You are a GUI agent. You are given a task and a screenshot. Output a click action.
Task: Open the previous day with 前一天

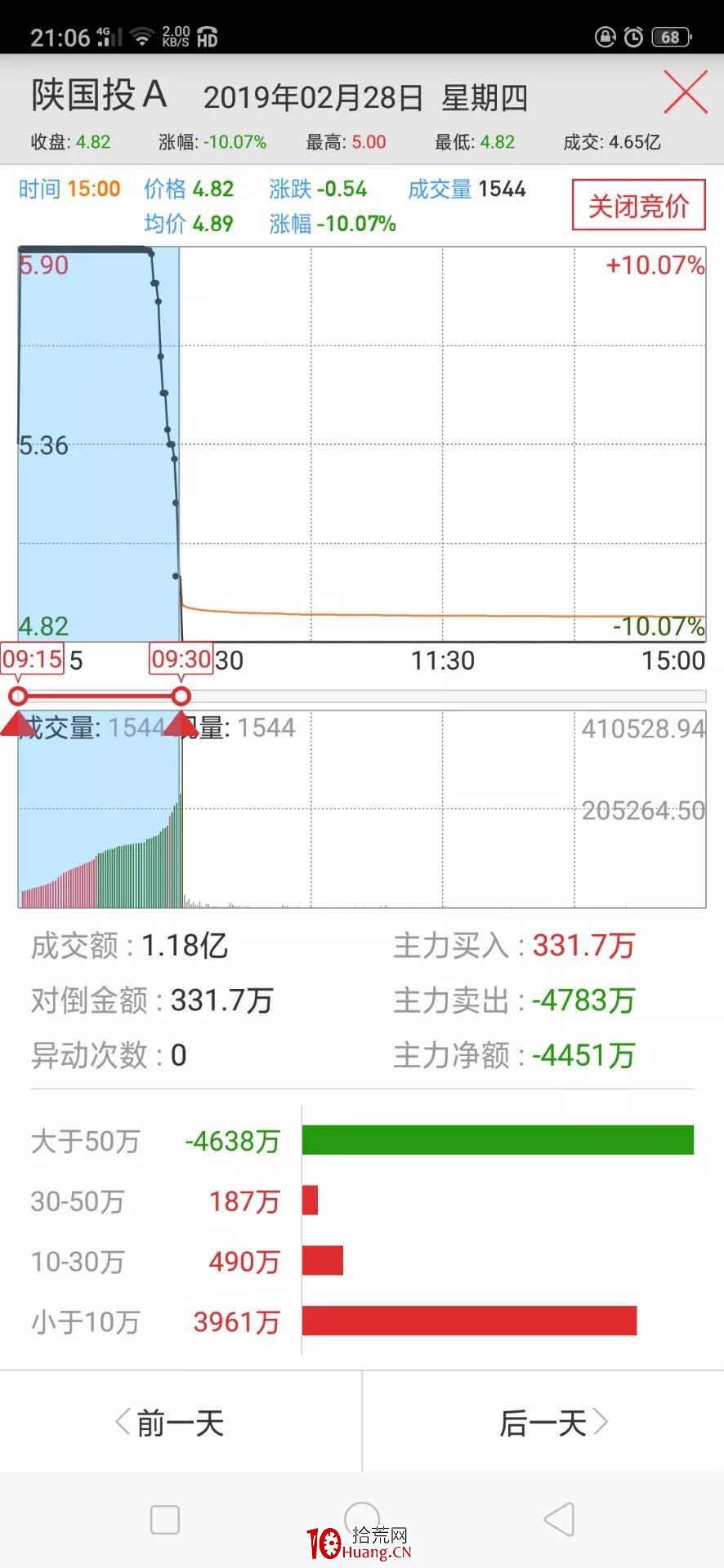172,1423
